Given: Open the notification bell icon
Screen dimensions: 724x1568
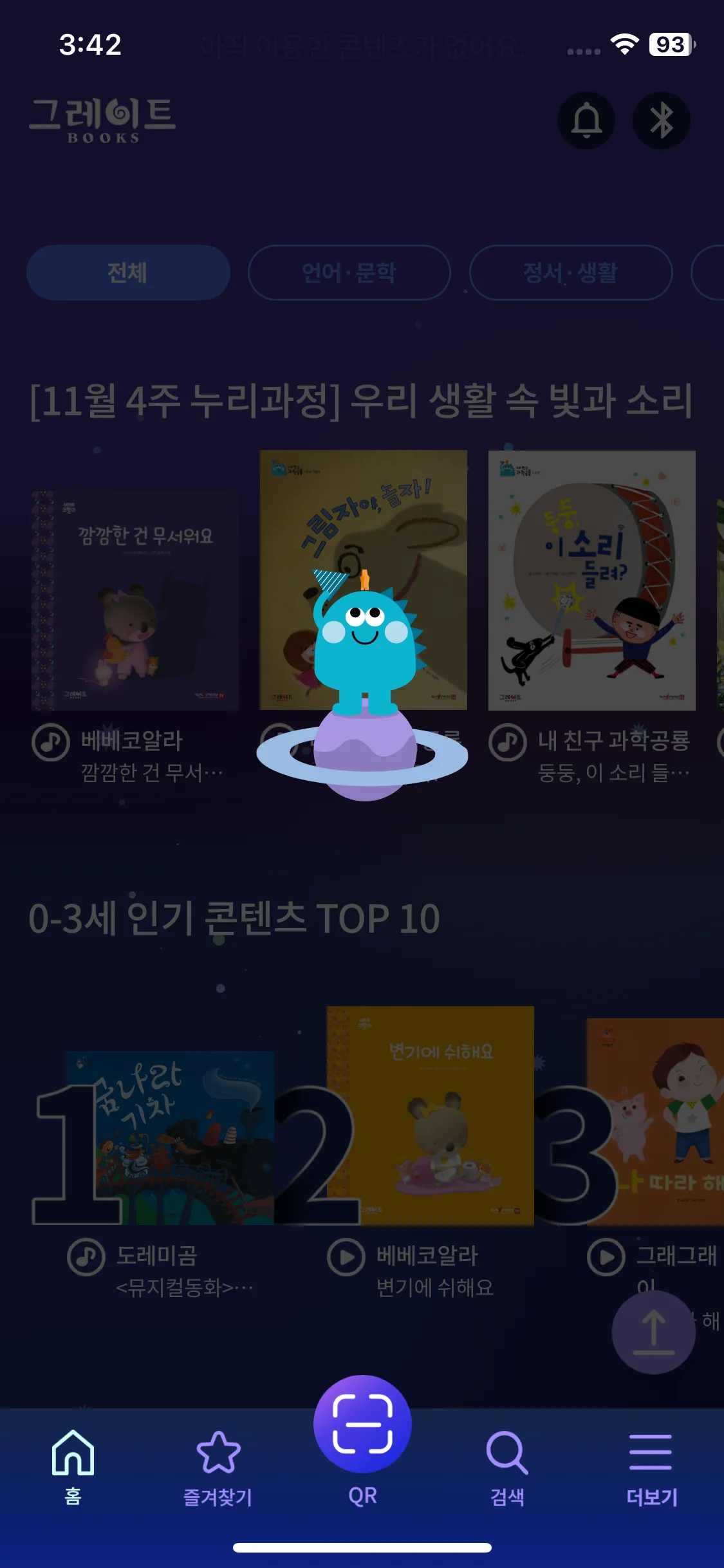Looking at the screenshot, I should 586,120.
